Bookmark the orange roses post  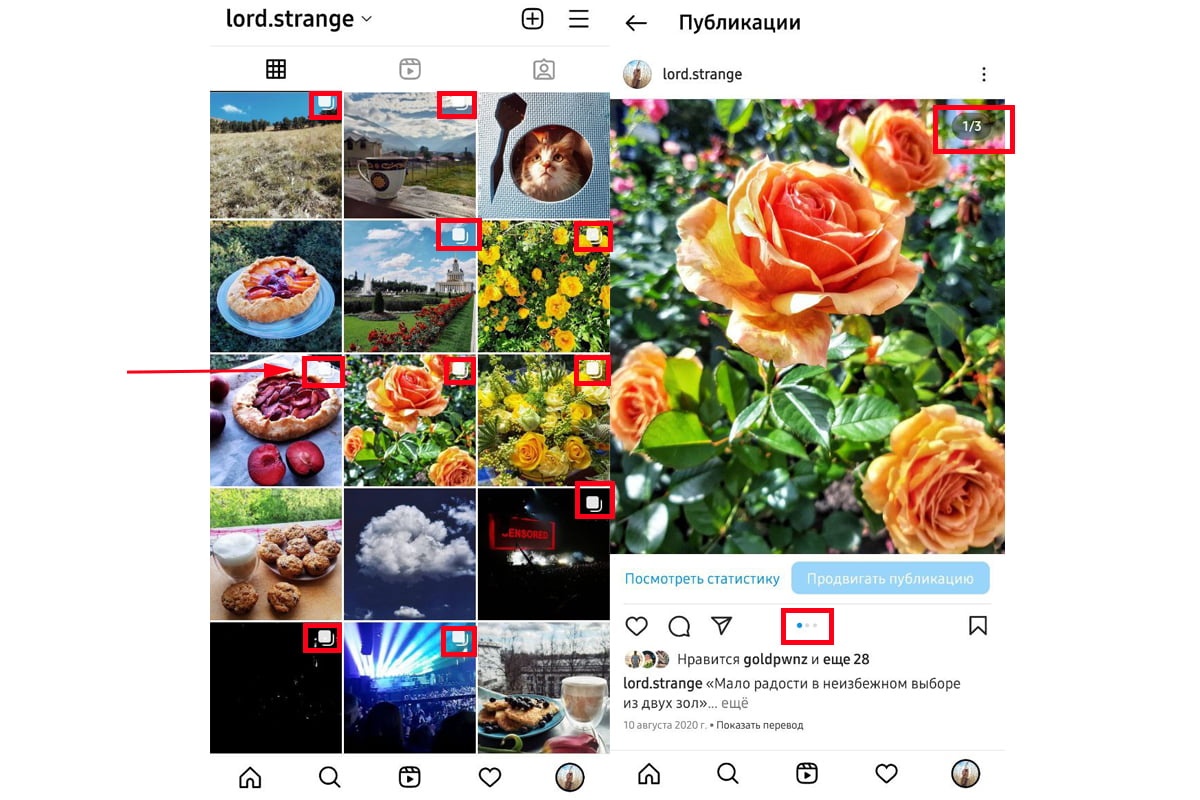coord(978,626)
